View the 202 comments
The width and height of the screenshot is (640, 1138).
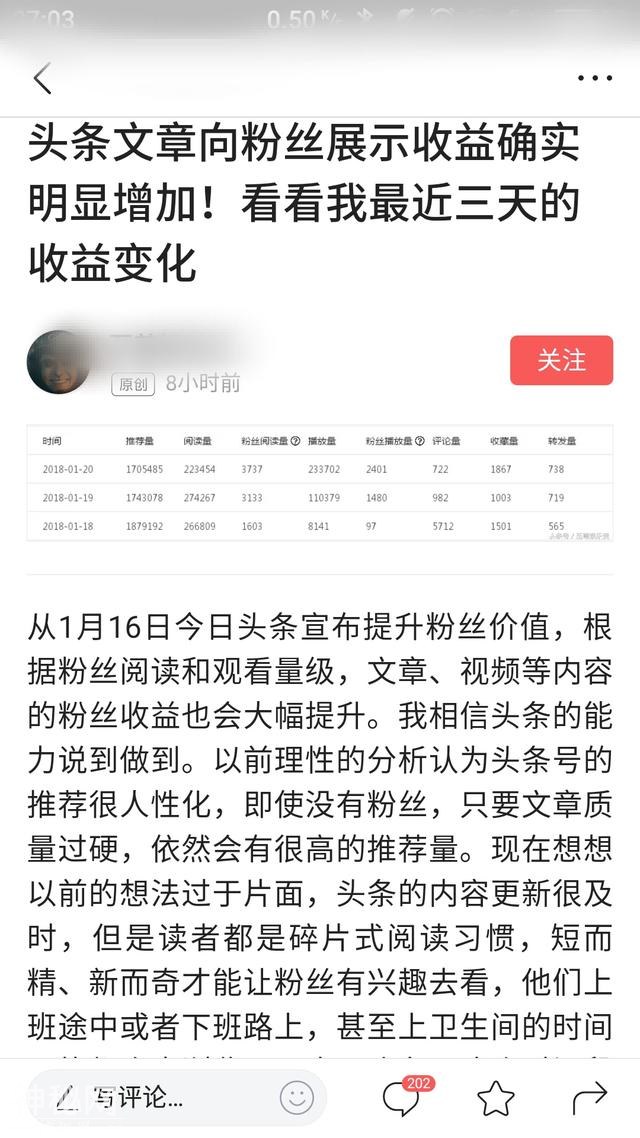coord(402,1099)
